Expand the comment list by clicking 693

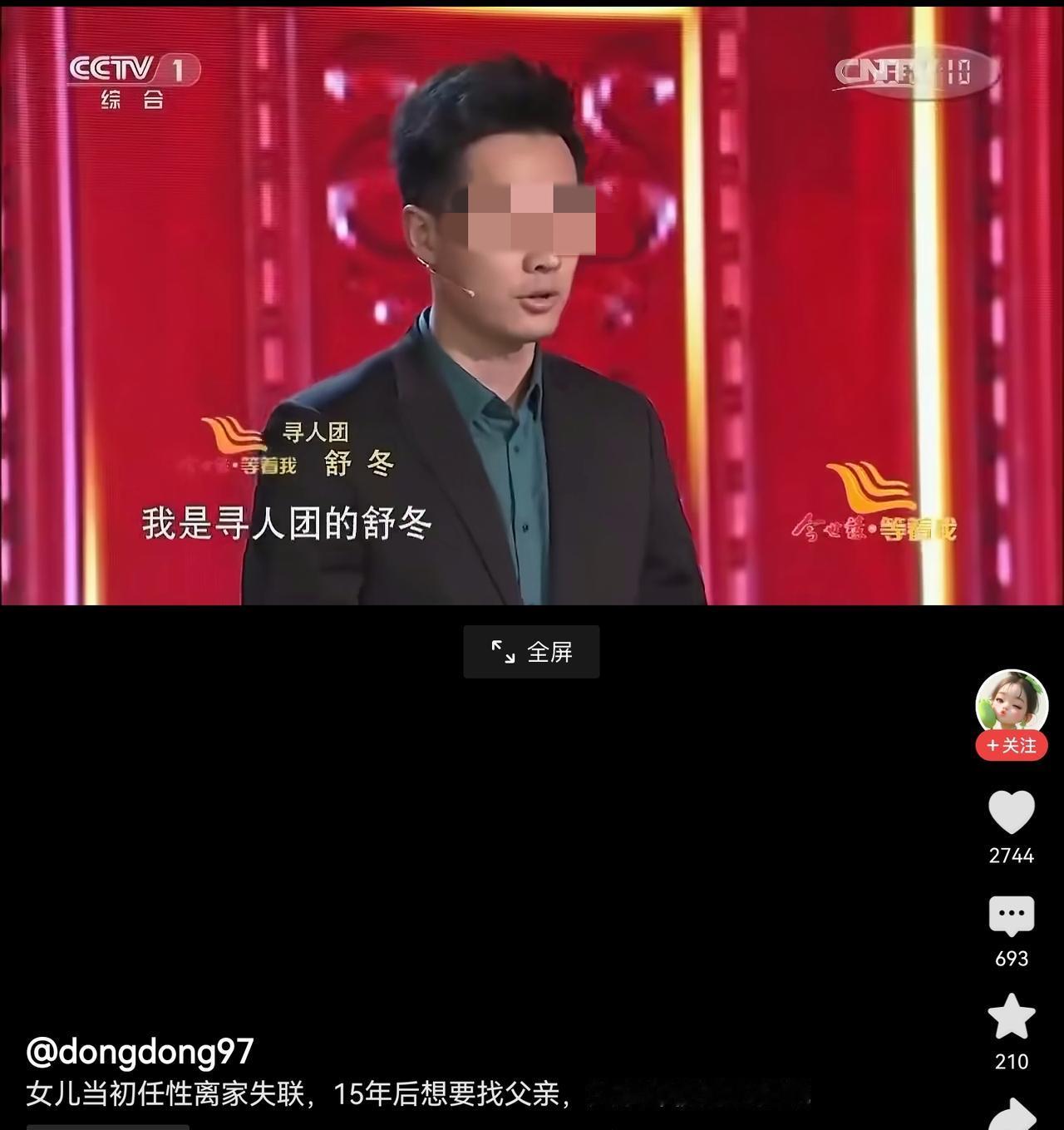click(x=1011, y=959)
